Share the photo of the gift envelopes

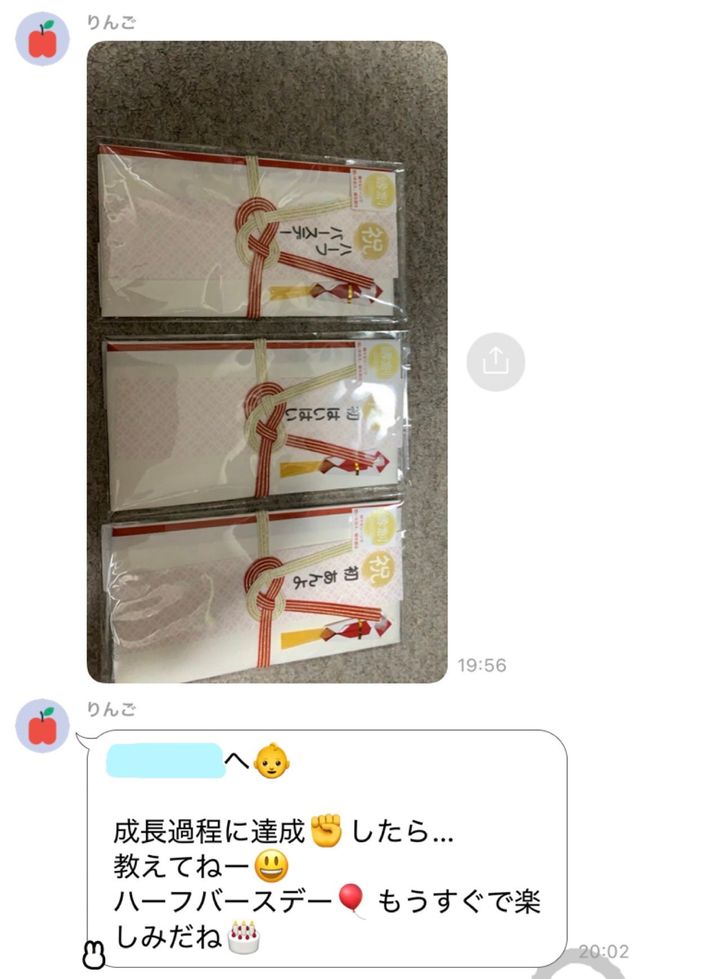[x=495, y=361]
